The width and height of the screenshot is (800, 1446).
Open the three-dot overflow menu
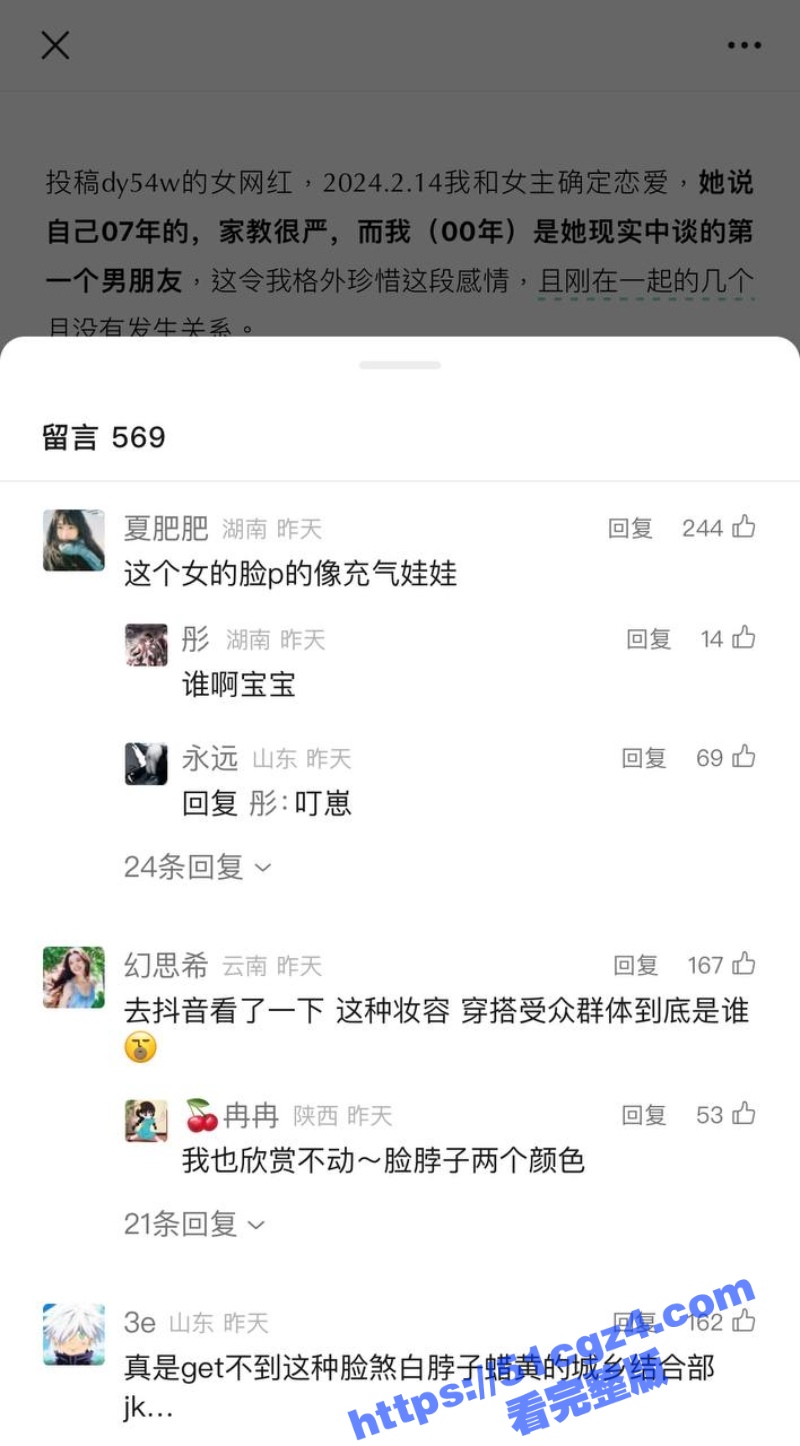(x=744, y=46)
